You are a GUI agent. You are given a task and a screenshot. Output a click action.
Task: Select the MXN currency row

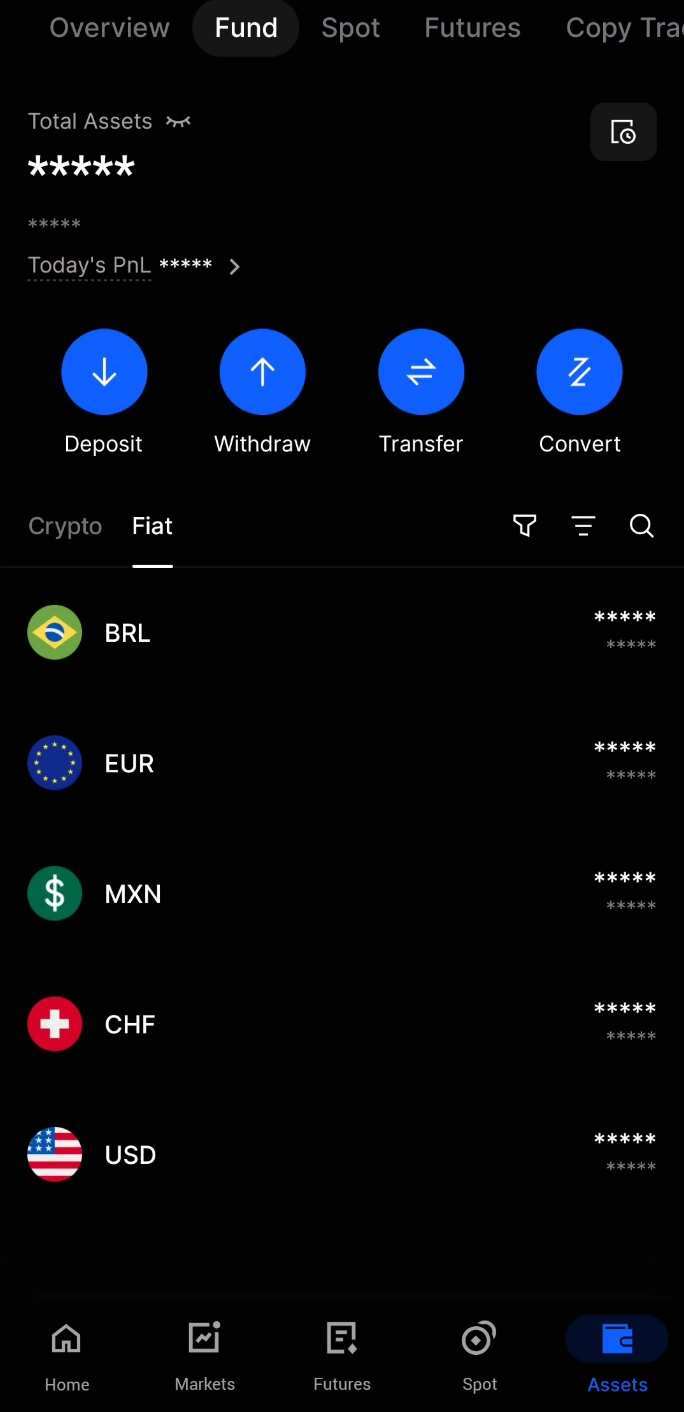pos(342,894)
